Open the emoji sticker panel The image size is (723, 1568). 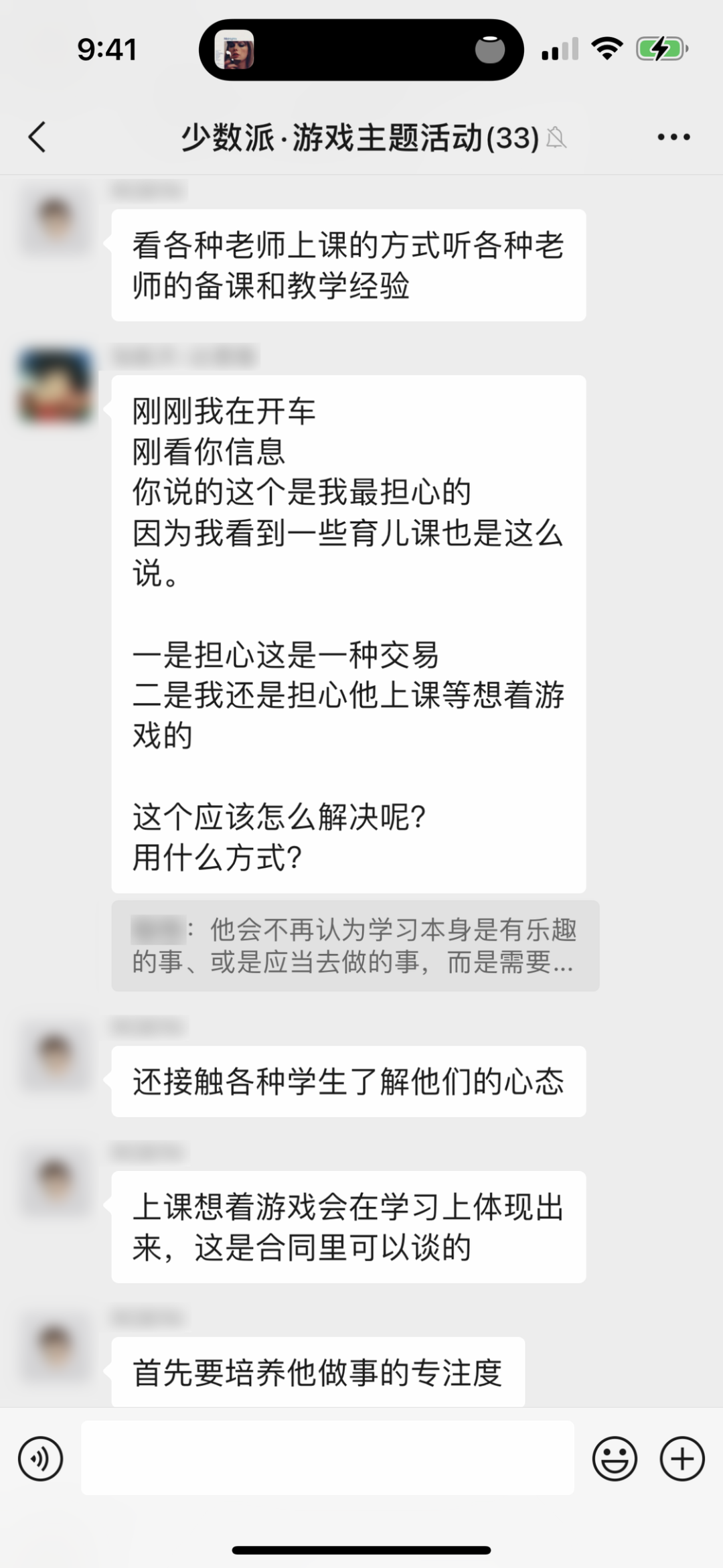(x=614, y=1458)
